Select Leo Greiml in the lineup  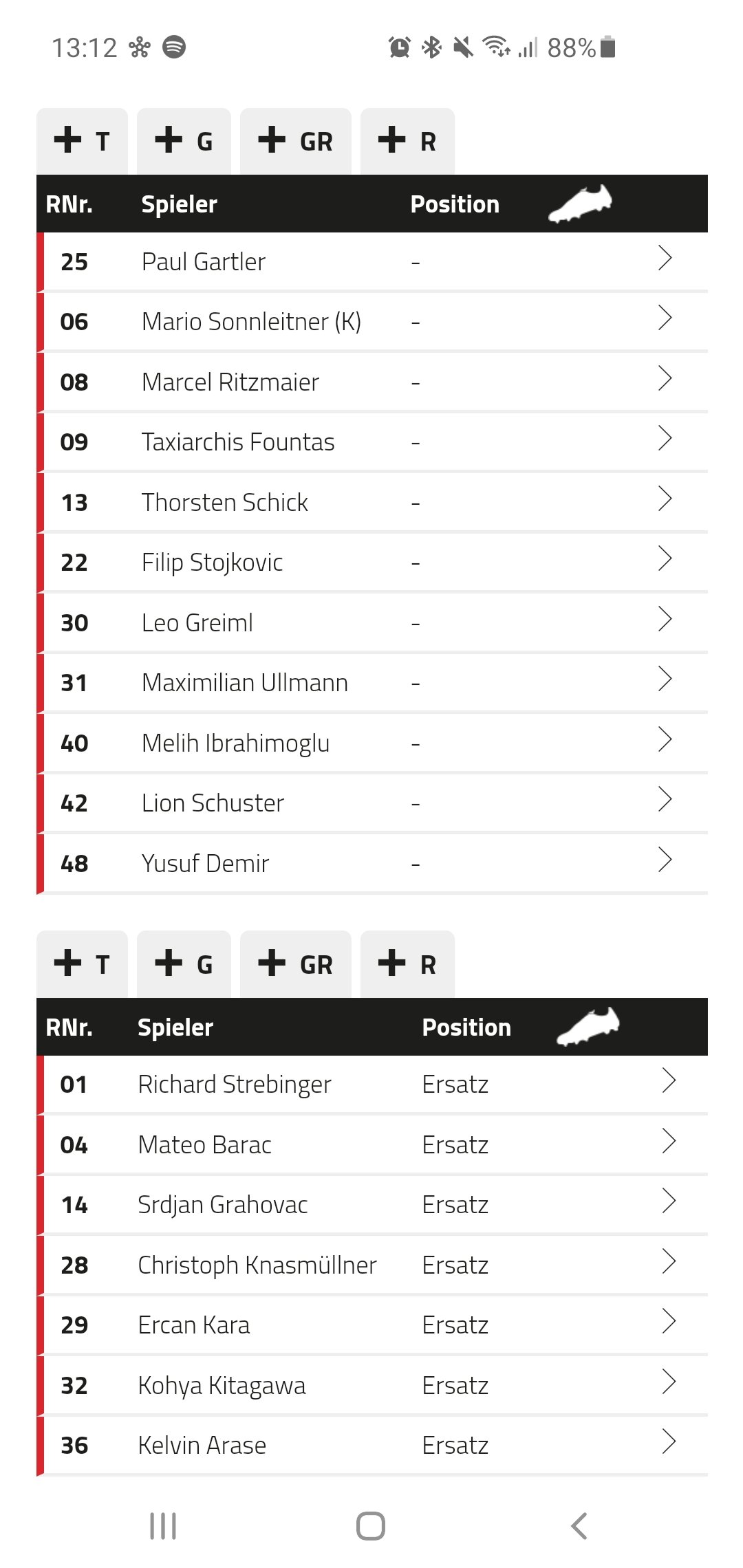pos(372,622)
